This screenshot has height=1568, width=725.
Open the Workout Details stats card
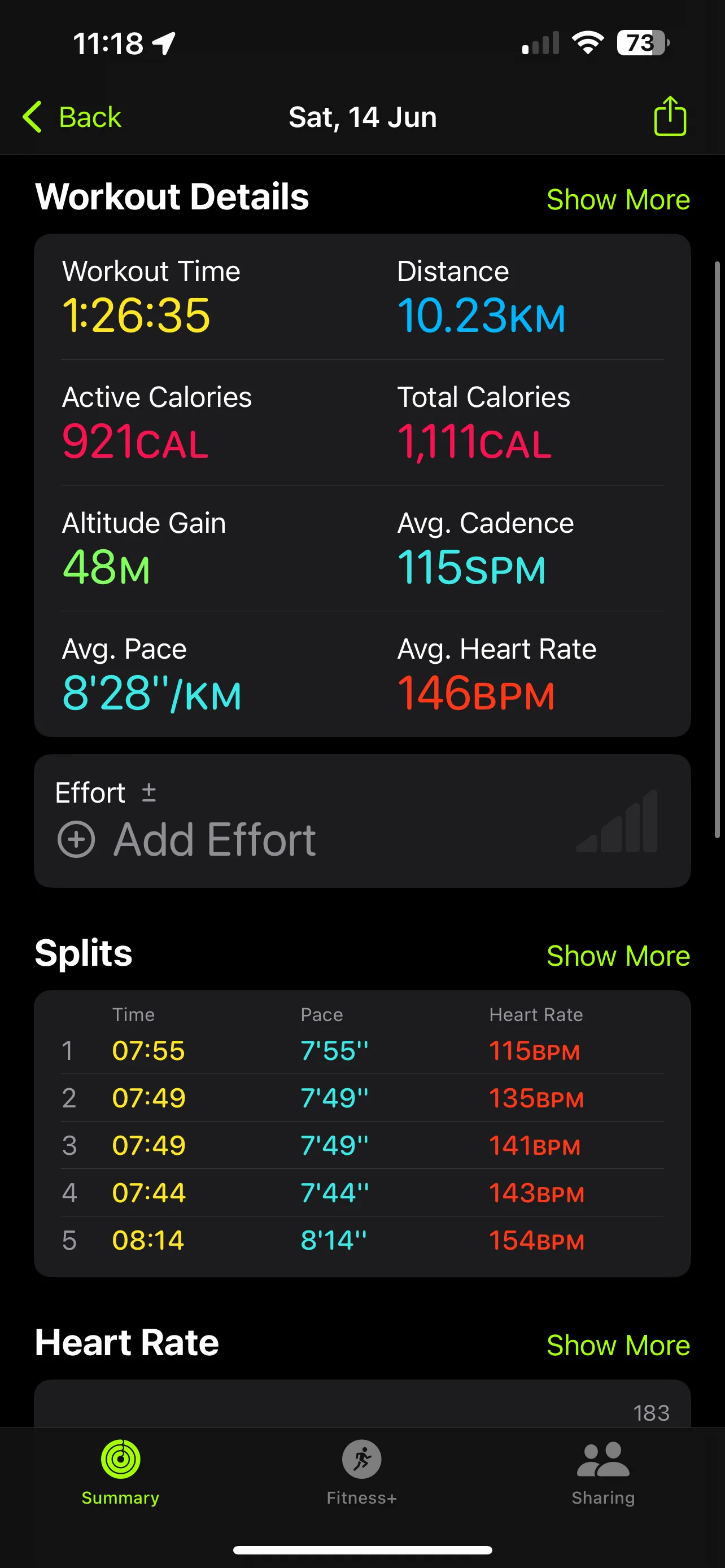pyautogui.click(x=362, y=484)
